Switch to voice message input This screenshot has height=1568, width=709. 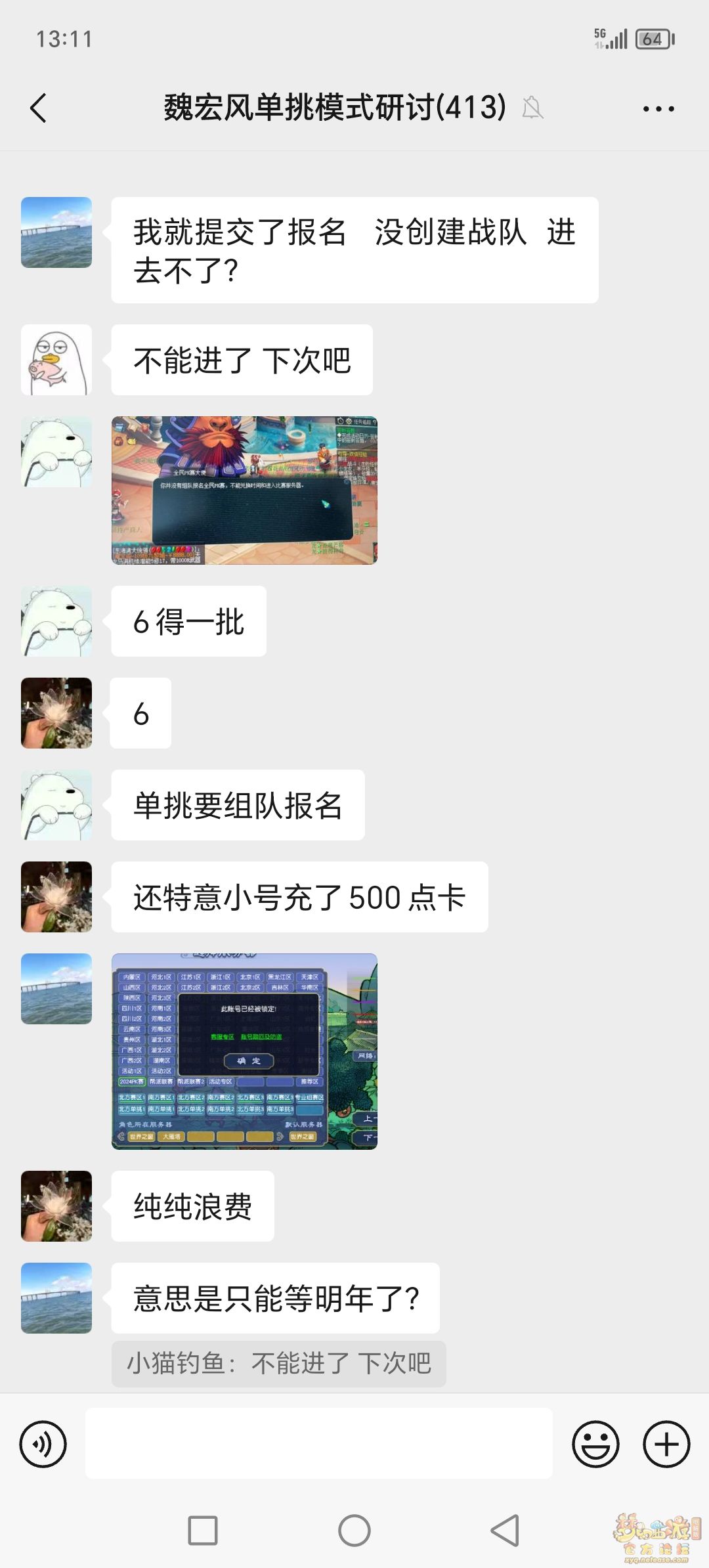pyautogui.click(x=43, y=1444)
